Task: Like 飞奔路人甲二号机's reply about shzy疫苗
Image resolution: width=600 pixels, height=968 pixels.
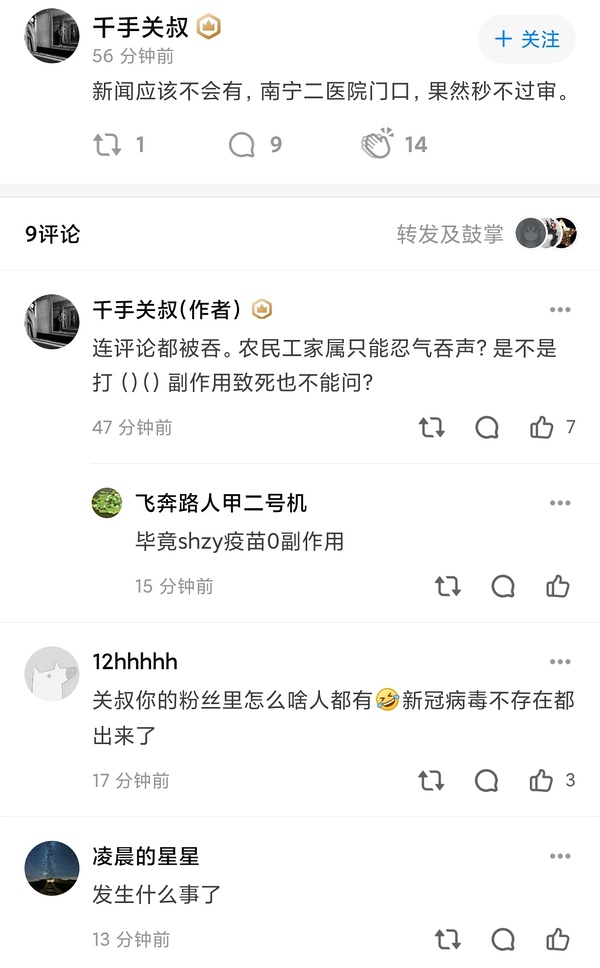Action: (558, 586)
